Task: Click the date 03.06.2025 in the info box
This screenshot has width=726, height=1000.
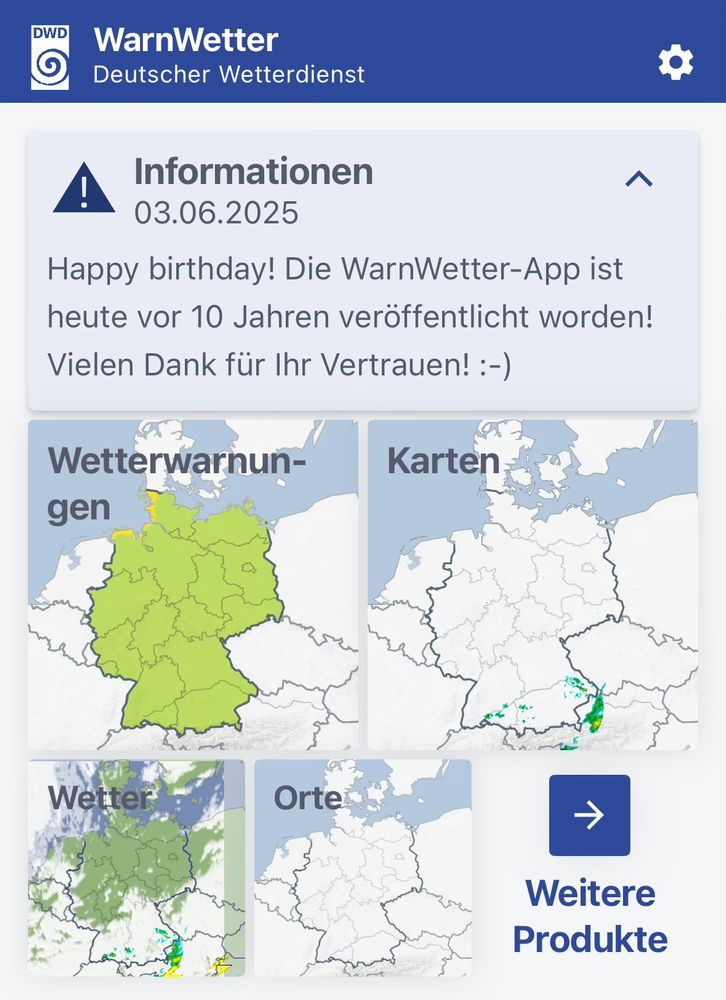Action: 218,211
